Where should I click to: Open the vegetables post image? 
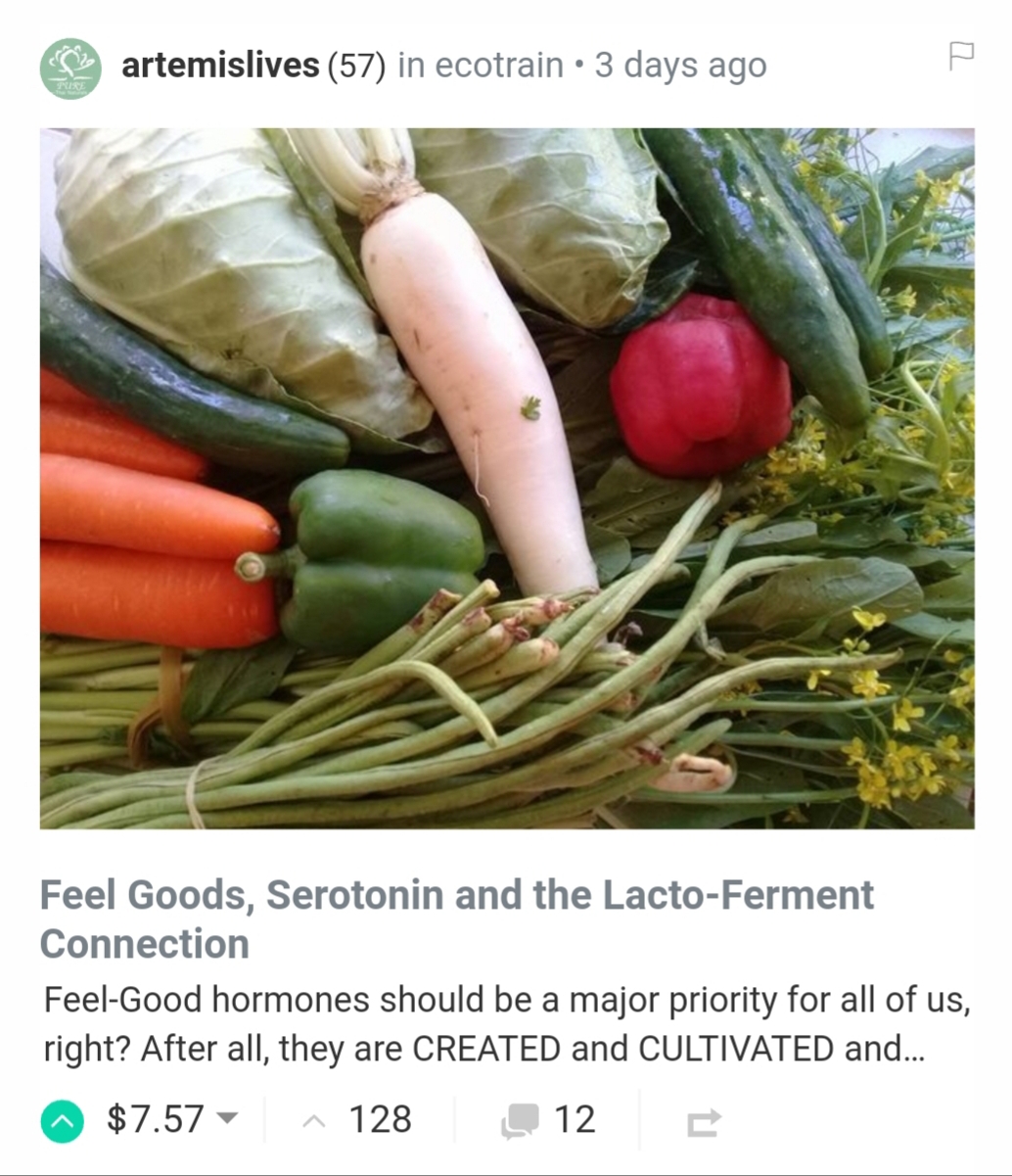[x=506, y=478]
